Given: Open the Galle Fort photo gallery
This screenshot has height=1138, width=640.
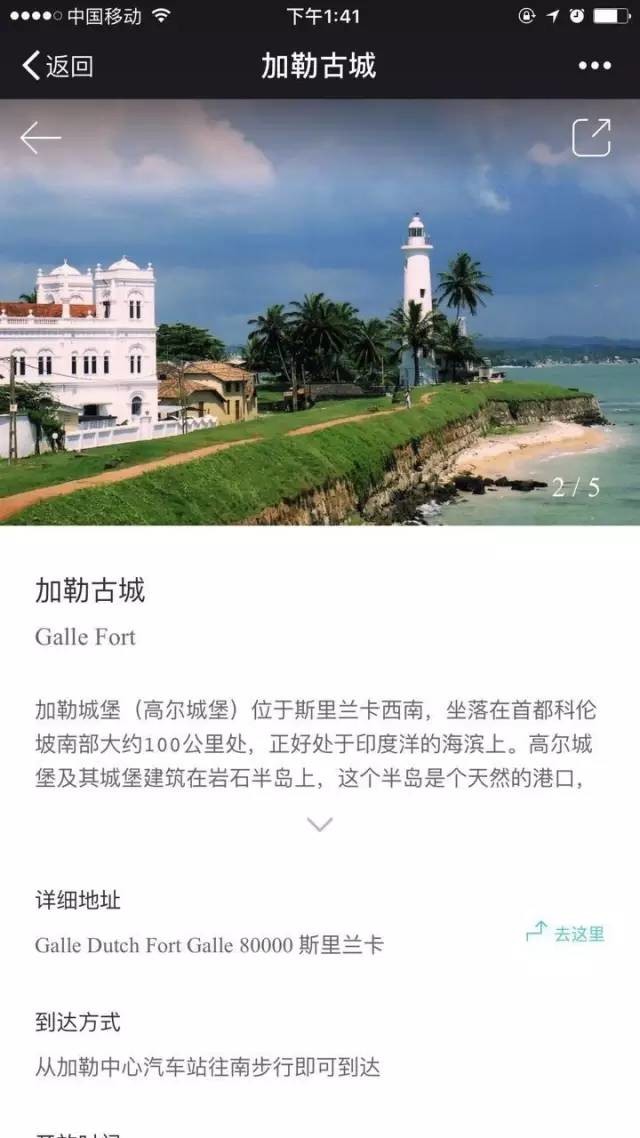Looking at the screenshot, I should [320, 312].
